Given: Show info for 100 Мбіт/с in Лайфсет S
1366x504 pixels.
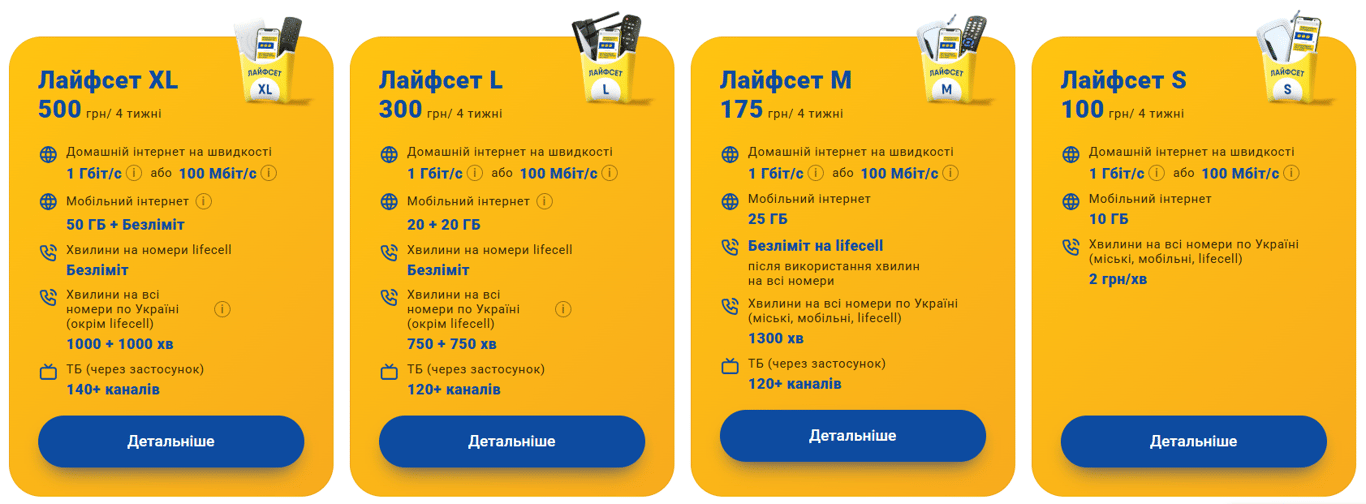Looking at the screenshot, I should [1292, 174].
